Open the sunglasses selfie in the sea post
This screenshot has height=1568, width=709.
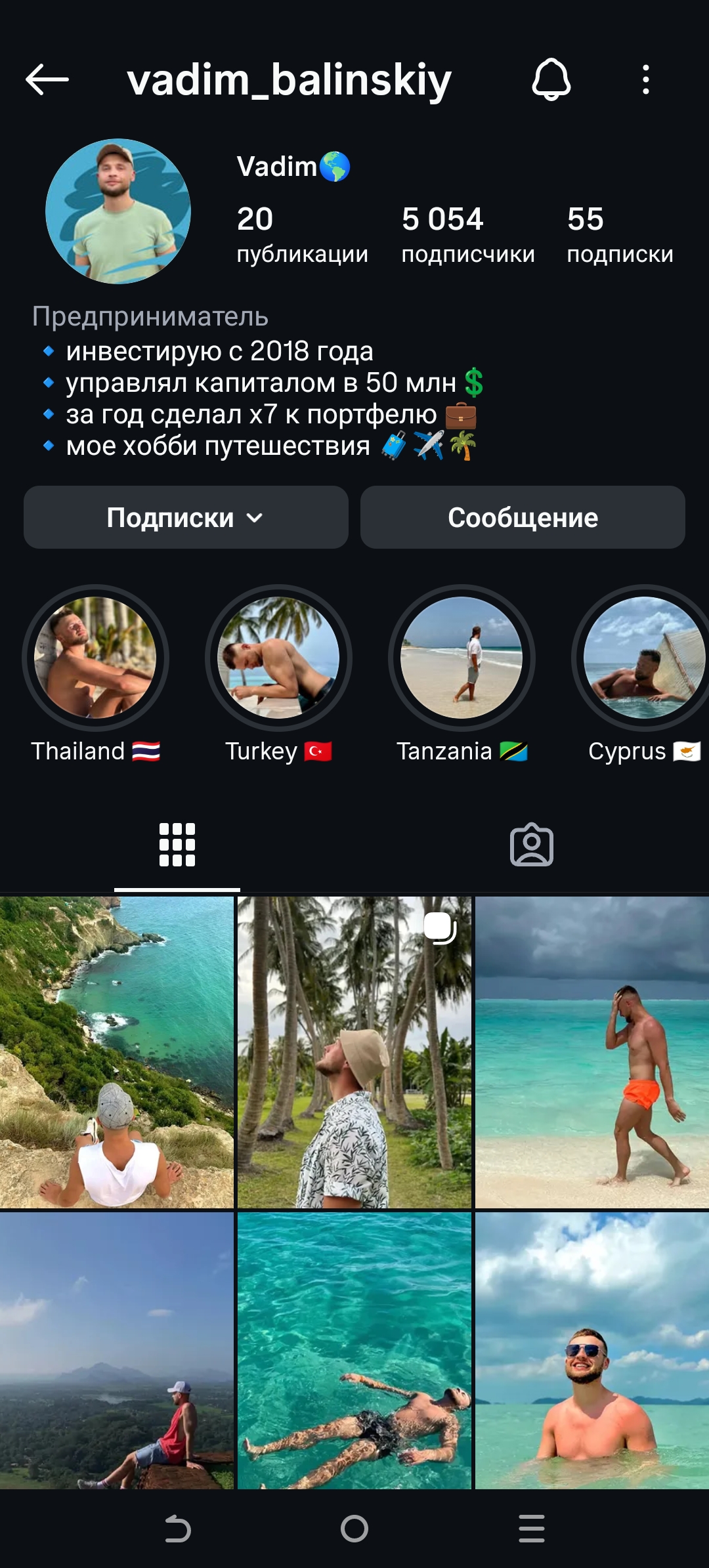click(x=592, y=1350)
